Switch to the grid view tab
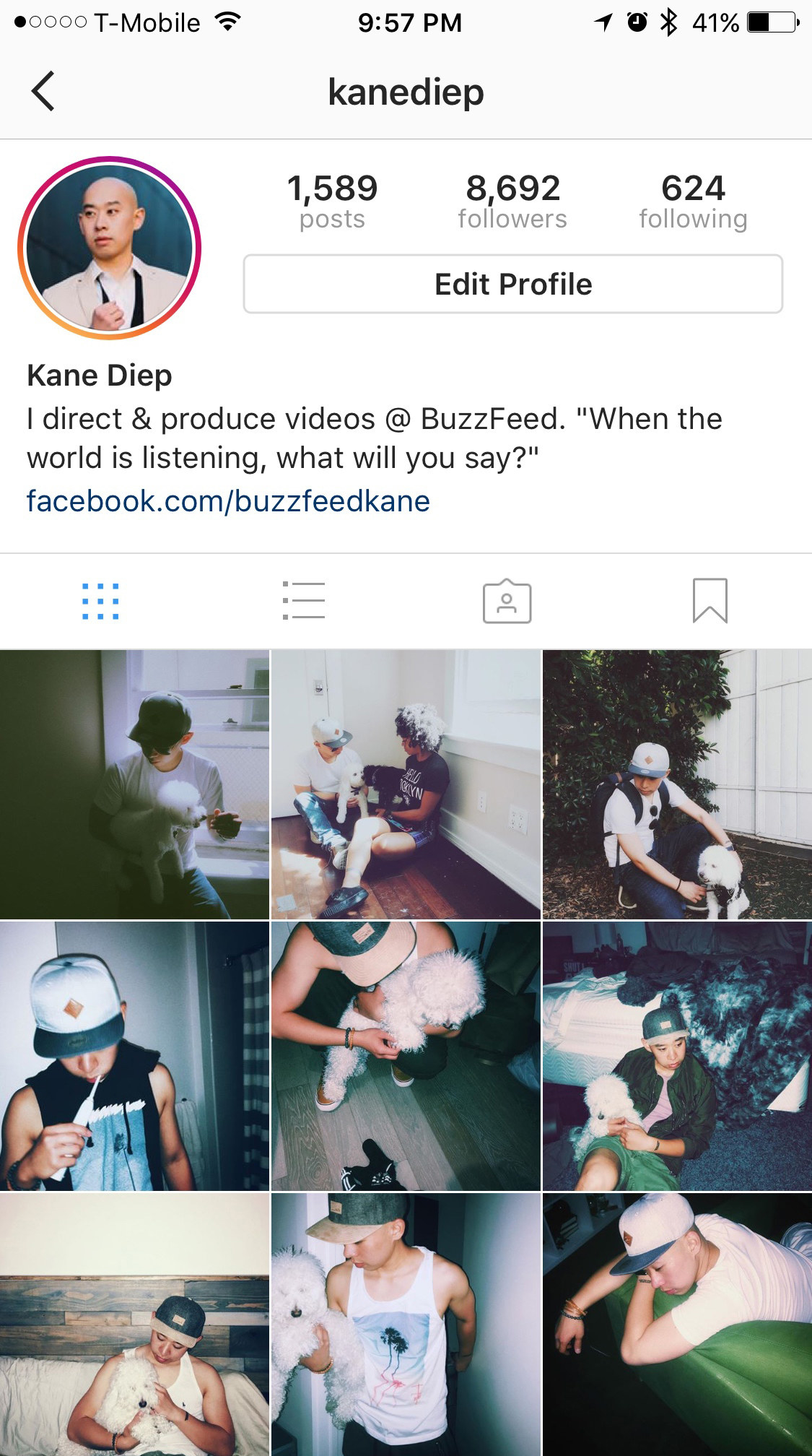The width and height of the screenshot is (812, 1456). tap(100, 601)
